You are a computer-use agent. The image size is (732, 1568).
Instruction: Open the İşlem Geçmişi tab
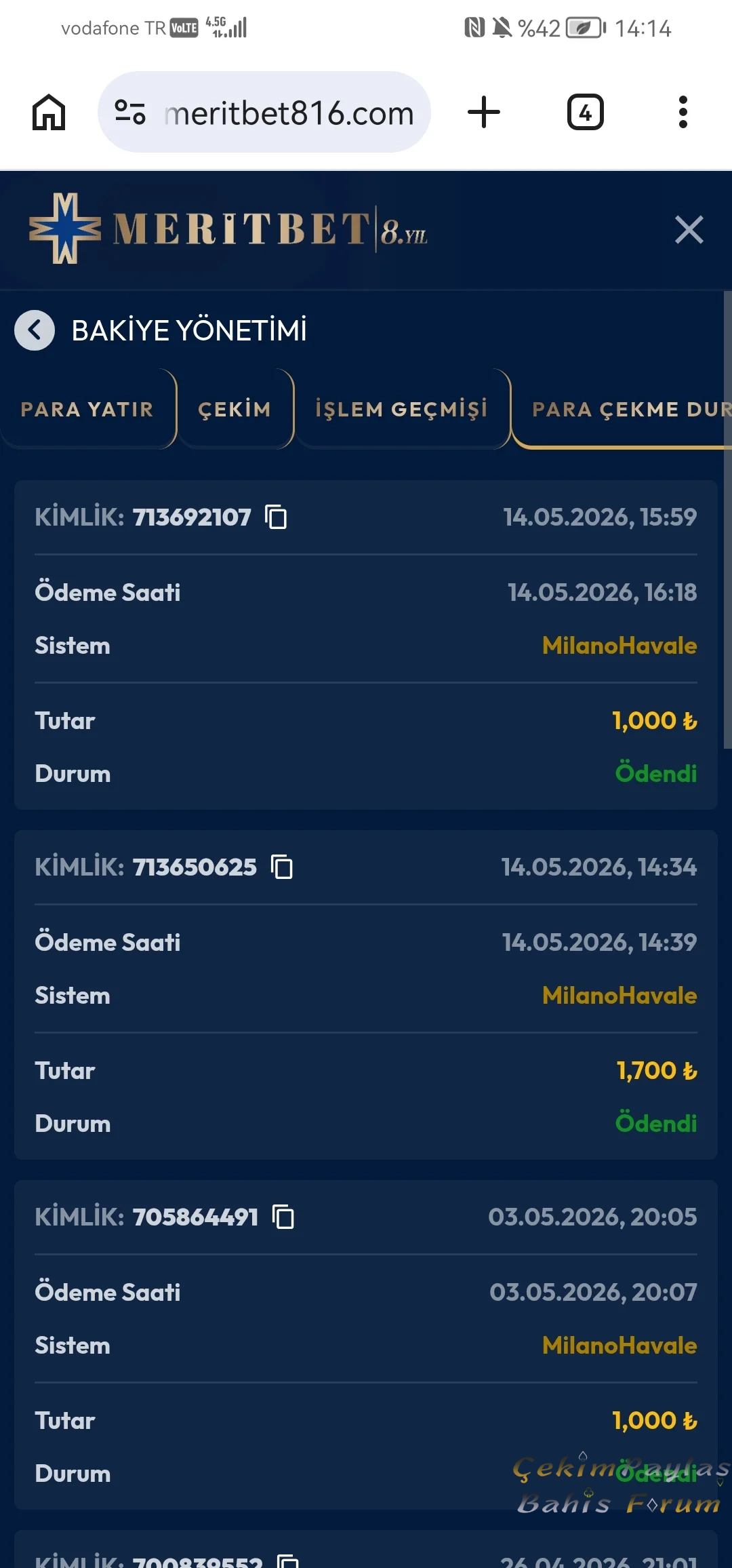point(402,409)
